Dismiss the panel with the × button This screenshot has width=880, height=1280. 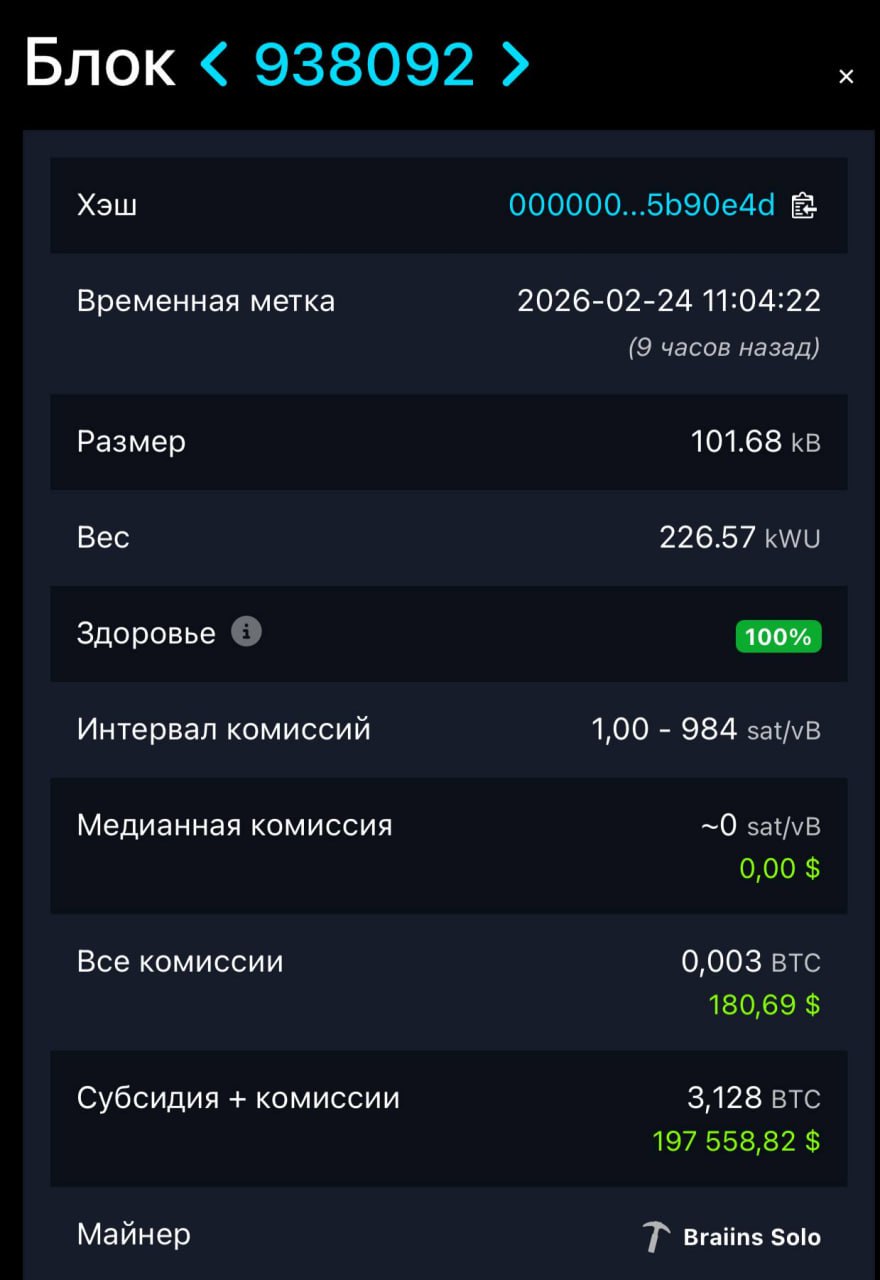[846, 76]
